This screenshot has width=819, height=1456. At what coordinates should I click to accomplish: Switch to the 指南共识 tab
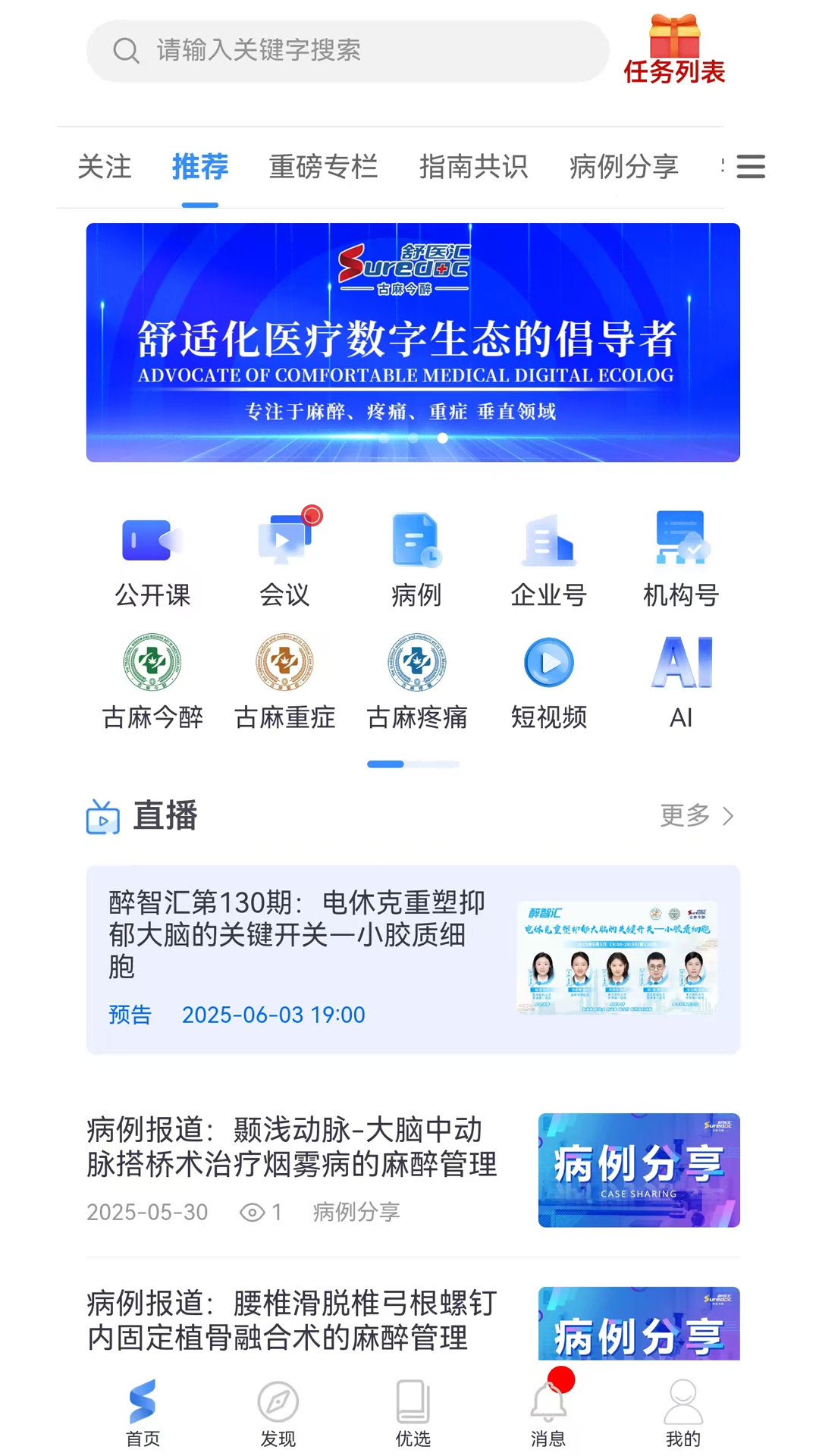pyautogui.click(x=473, y=167)
